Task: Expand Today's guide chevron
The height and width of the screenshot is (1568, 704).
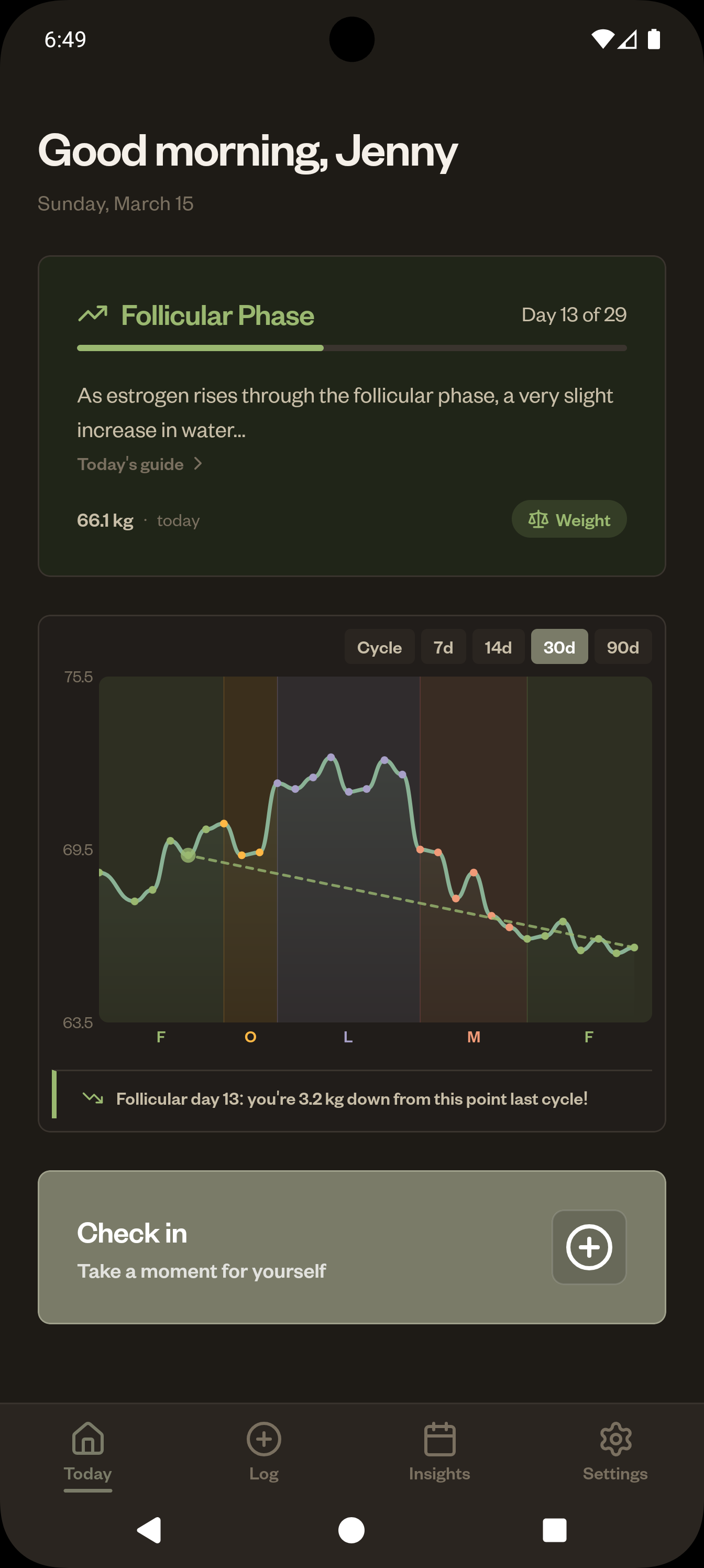Action: (199, 464)
